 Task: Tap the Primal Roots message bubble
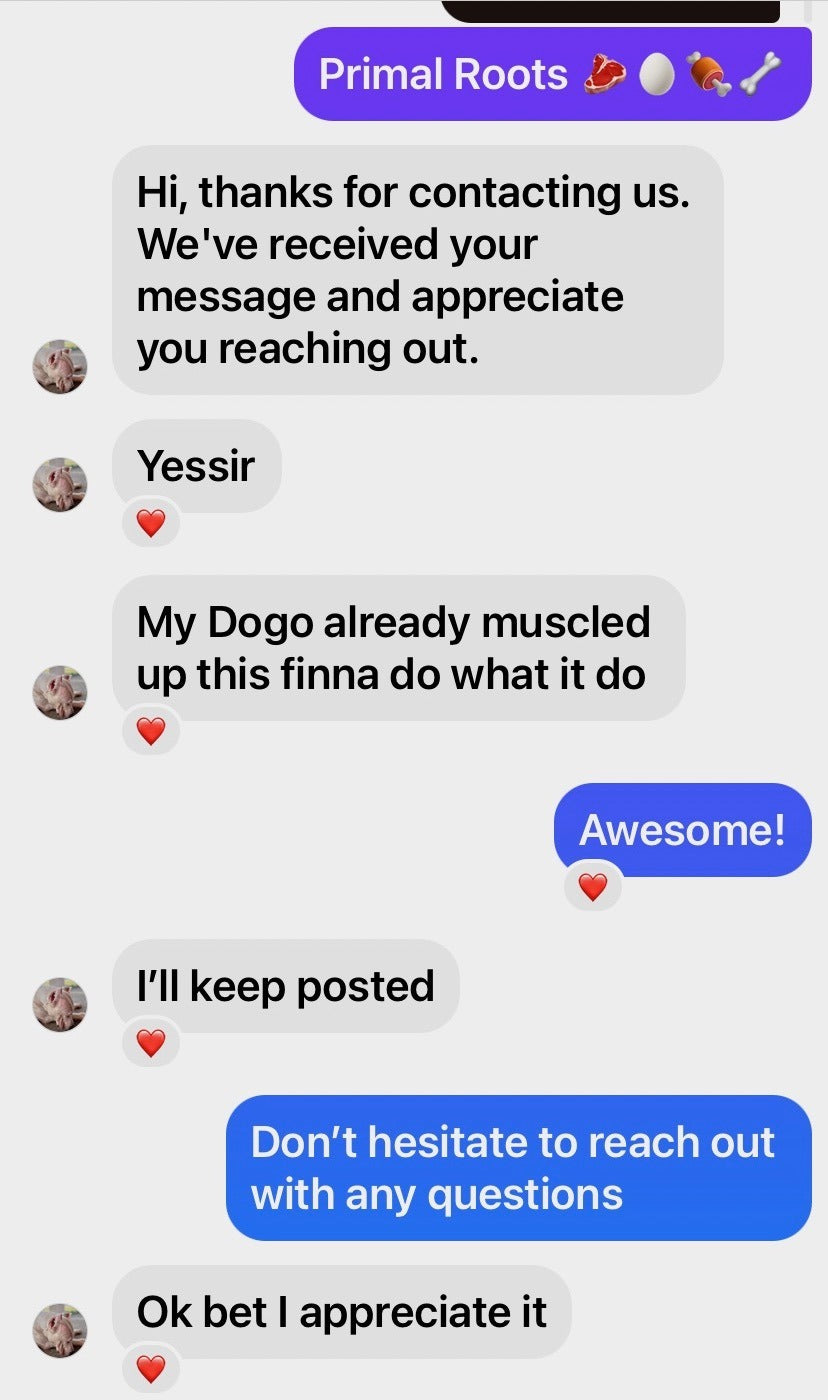tap(552, 74)
